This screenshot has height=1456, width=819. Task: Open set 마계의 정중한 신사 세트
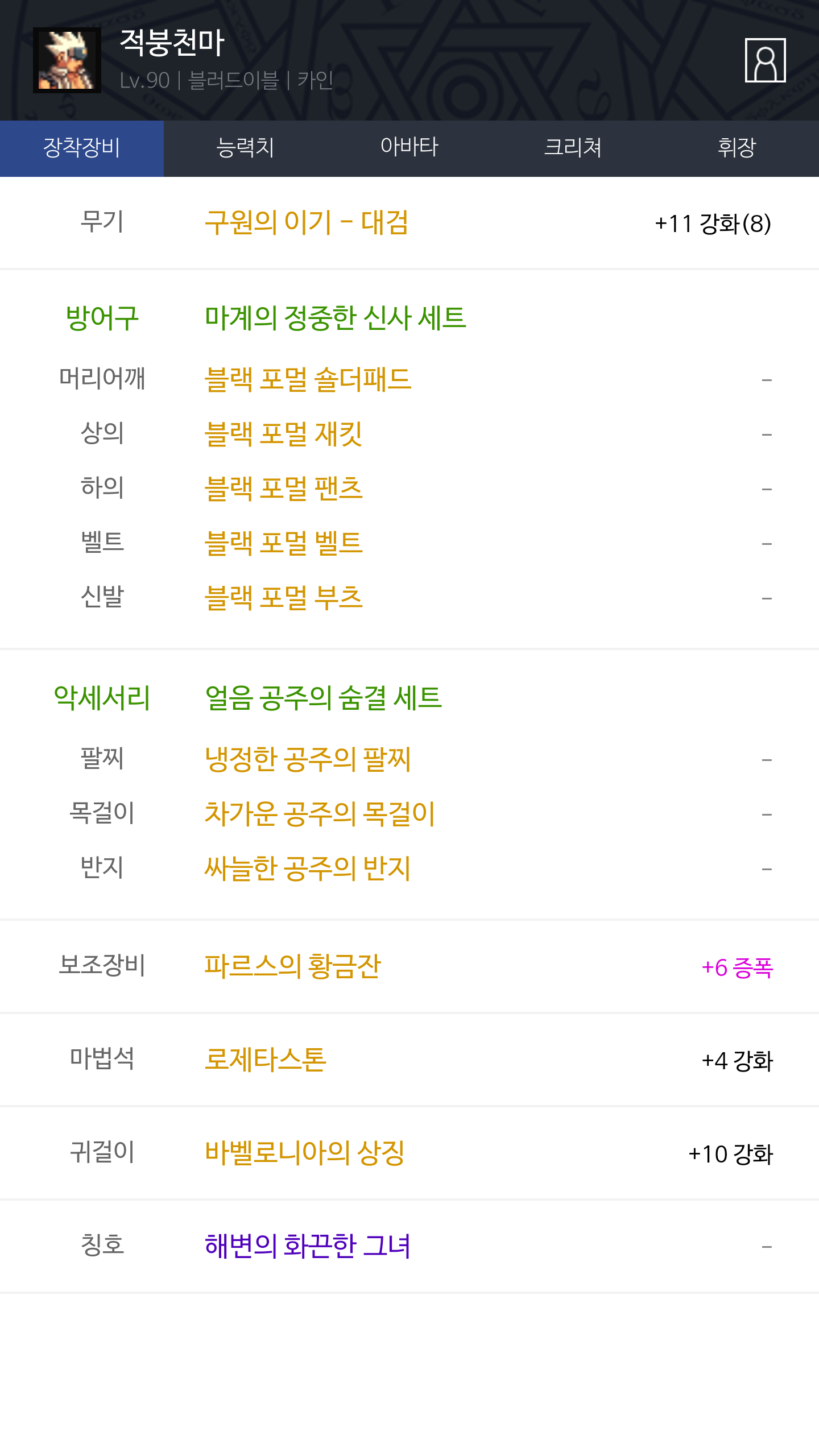click(336, 318)
